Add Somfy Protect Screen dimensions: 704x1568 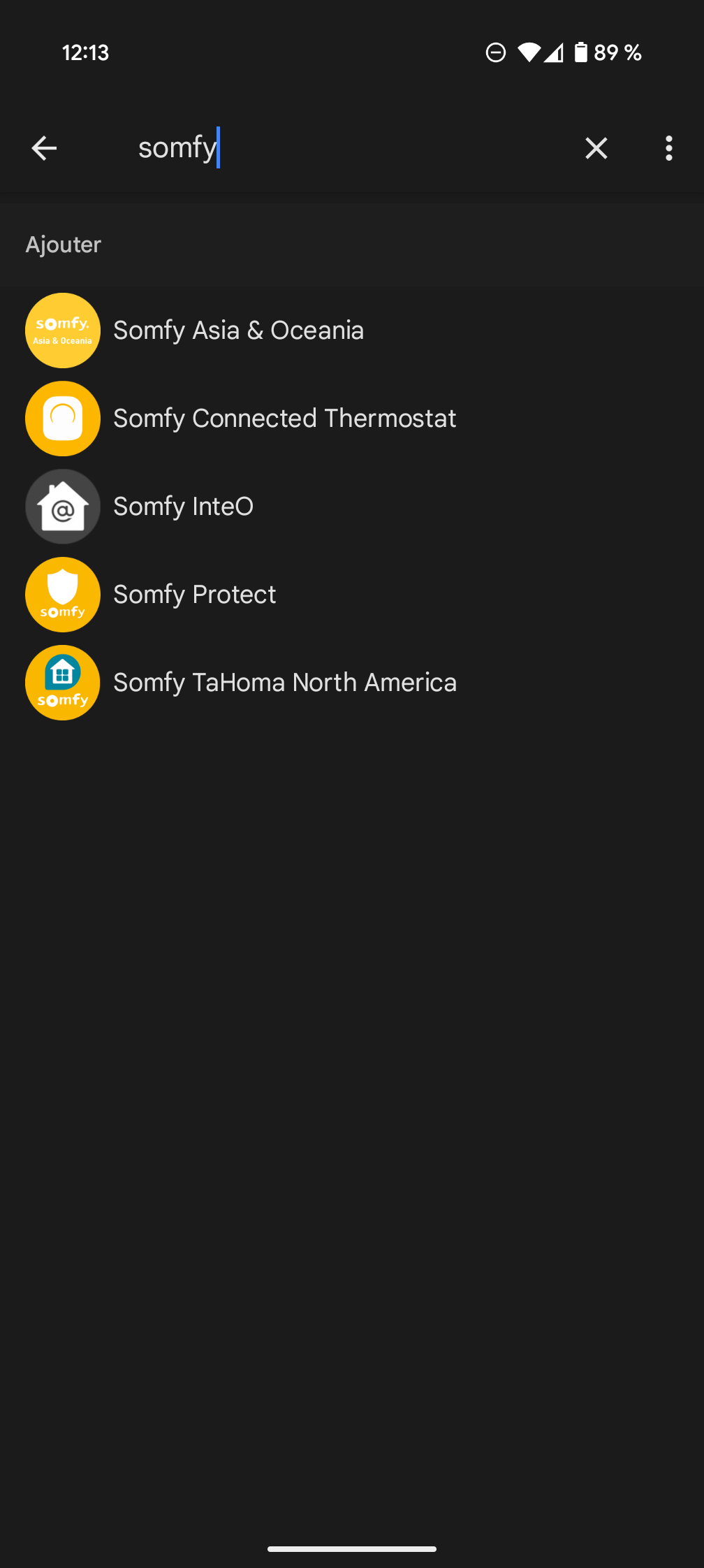194,595
